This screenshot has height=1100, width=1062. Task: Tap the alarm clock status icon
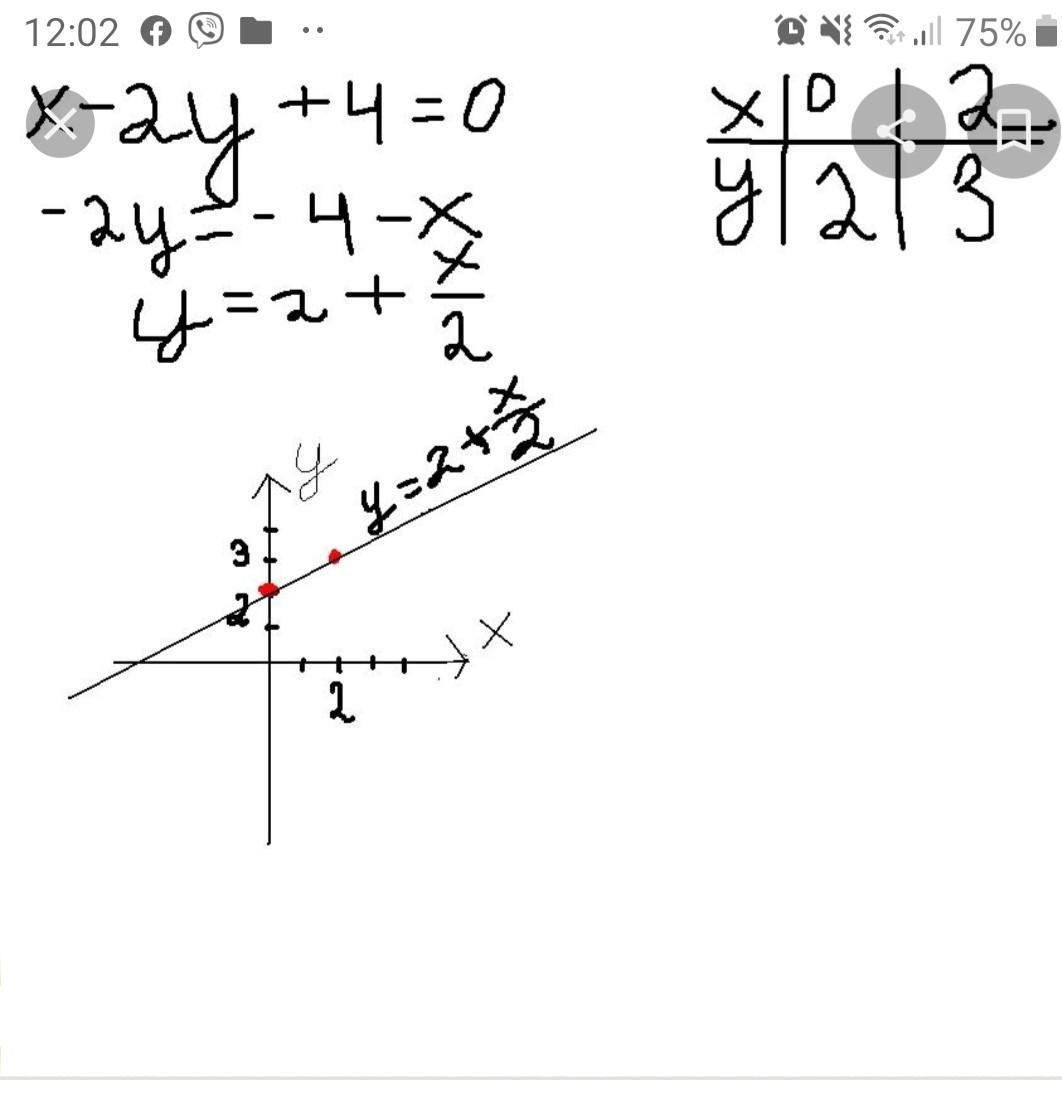789,30
